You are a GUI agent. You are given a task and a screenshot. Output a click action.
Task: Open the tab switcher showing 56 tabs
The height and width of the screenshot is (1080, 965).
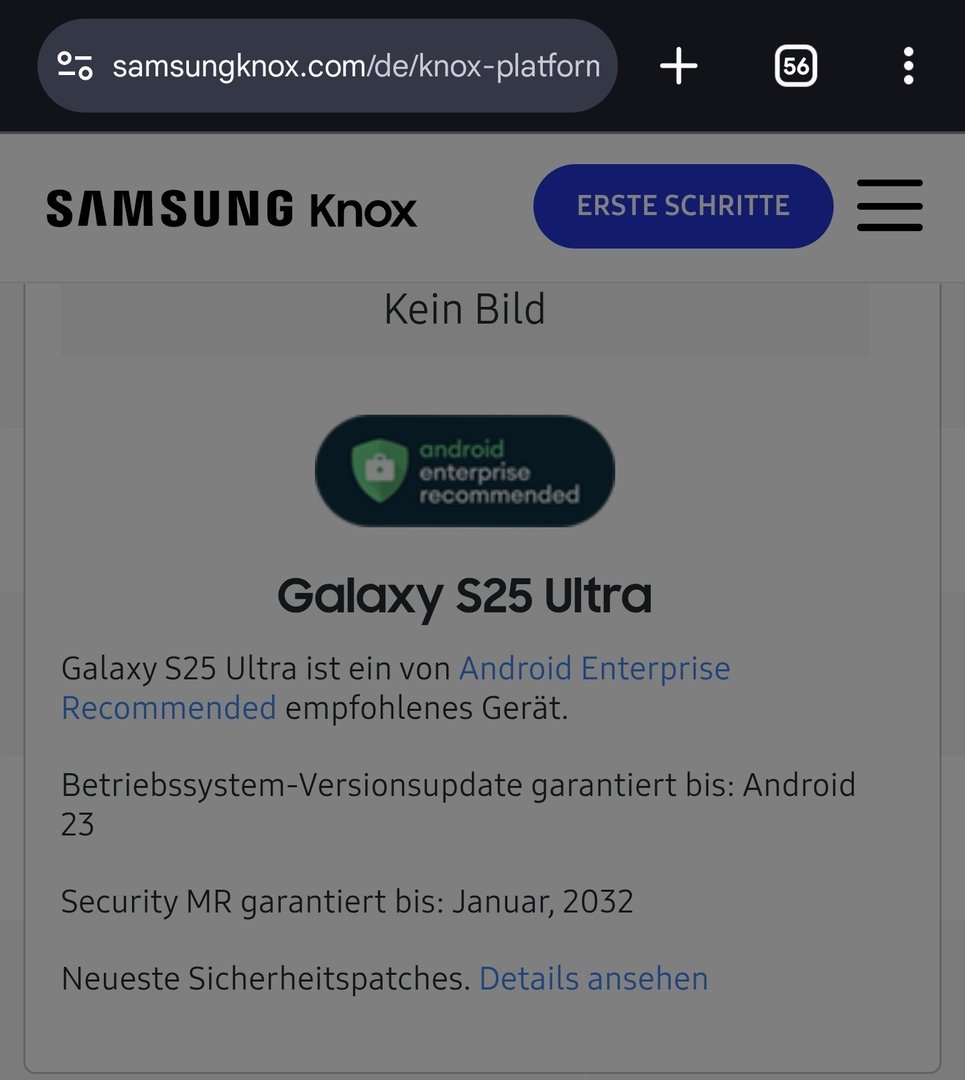(795, 67)
